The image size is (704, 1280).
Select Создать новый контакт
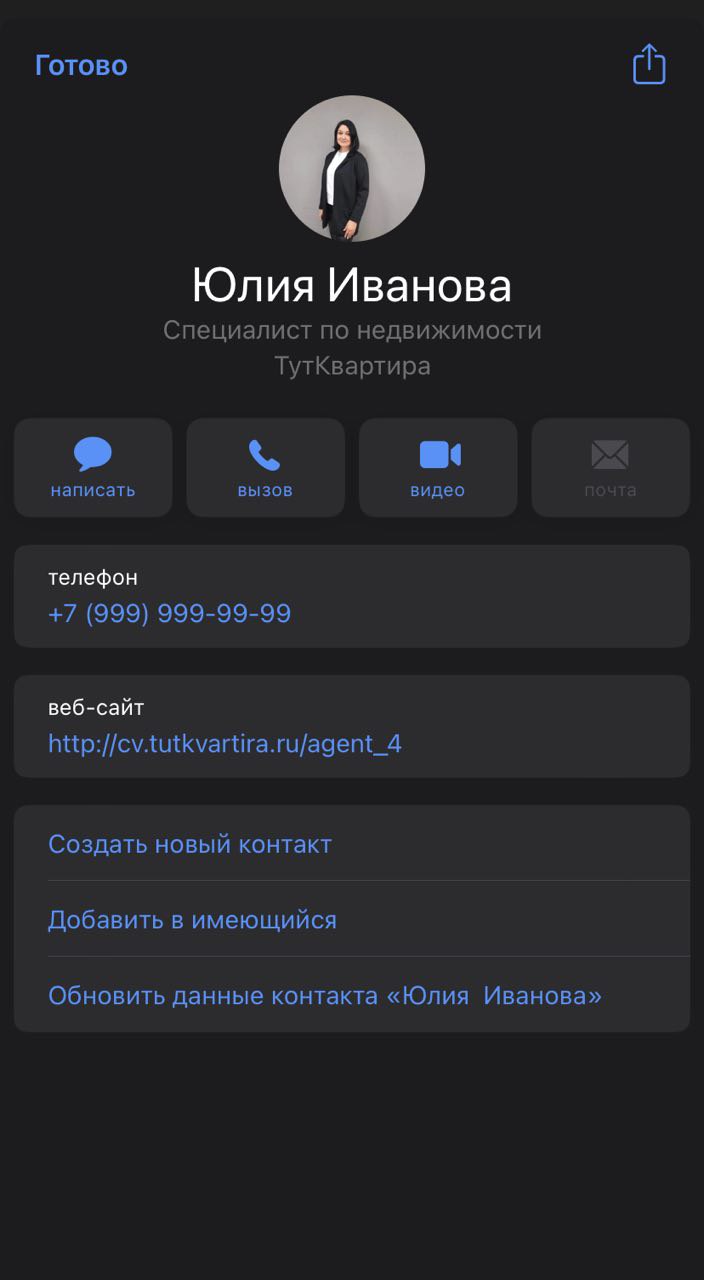(x=190, y=844)
